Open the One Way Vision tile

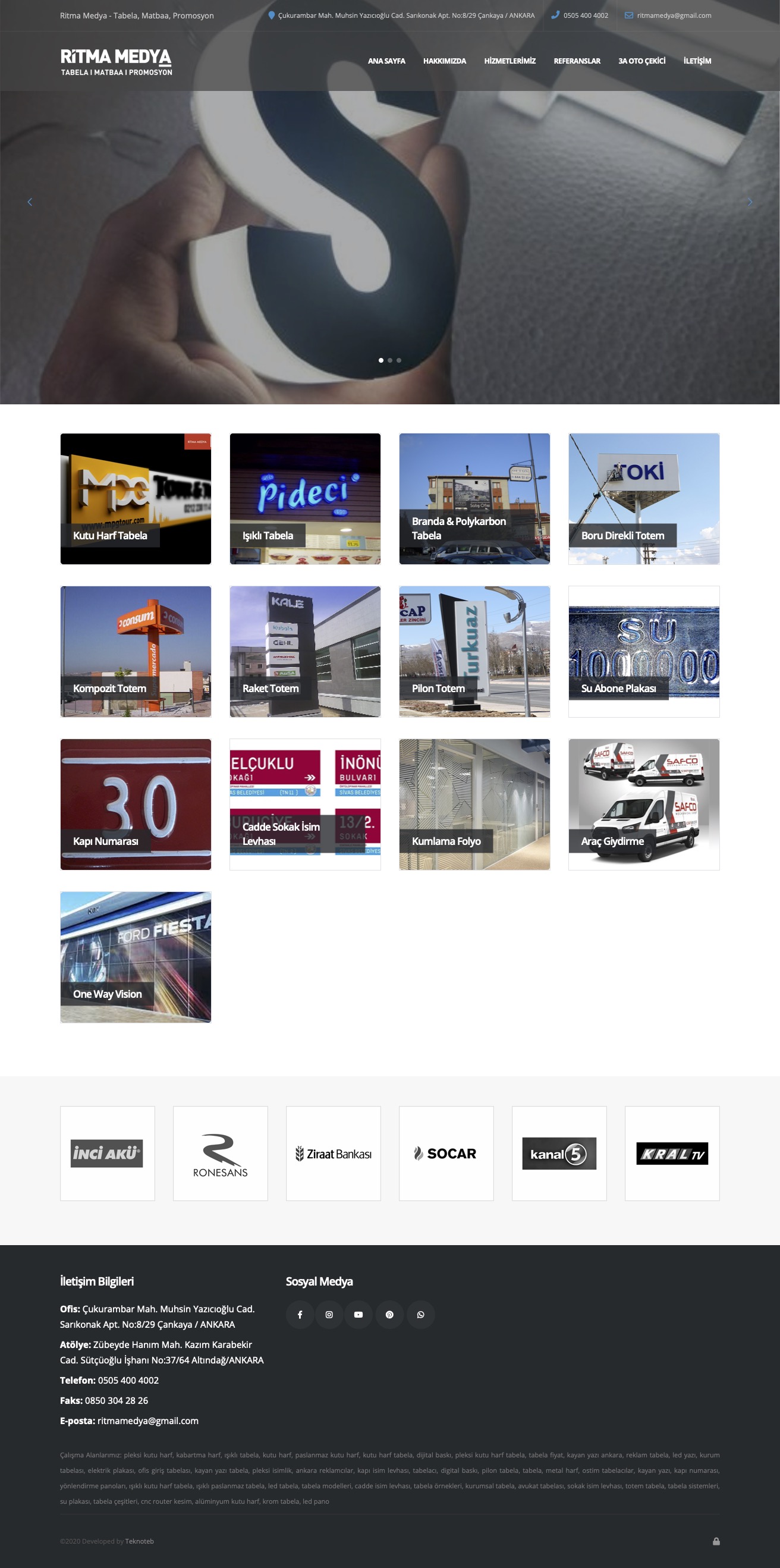[x=136, y=957]
